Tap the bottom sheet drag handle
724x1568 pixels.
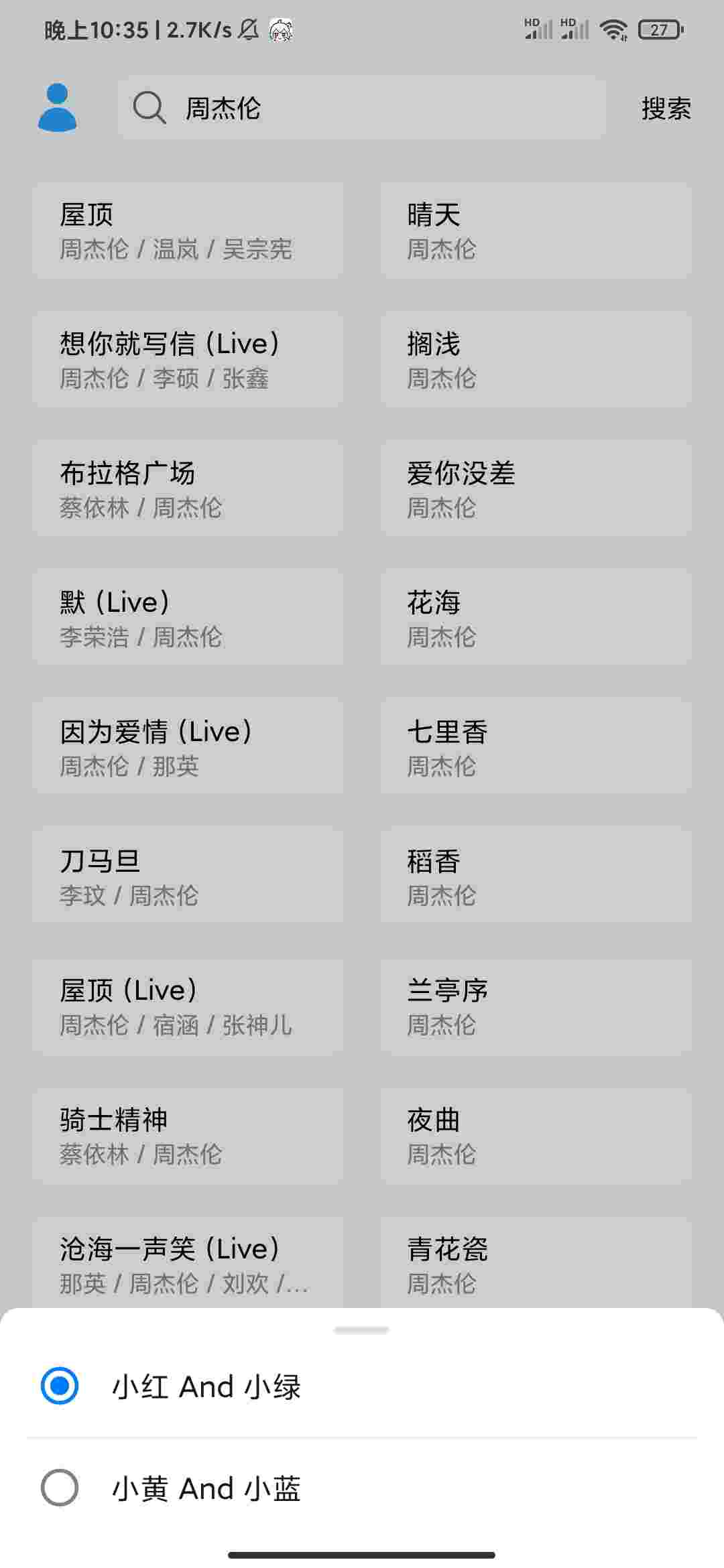point(361,1330)
